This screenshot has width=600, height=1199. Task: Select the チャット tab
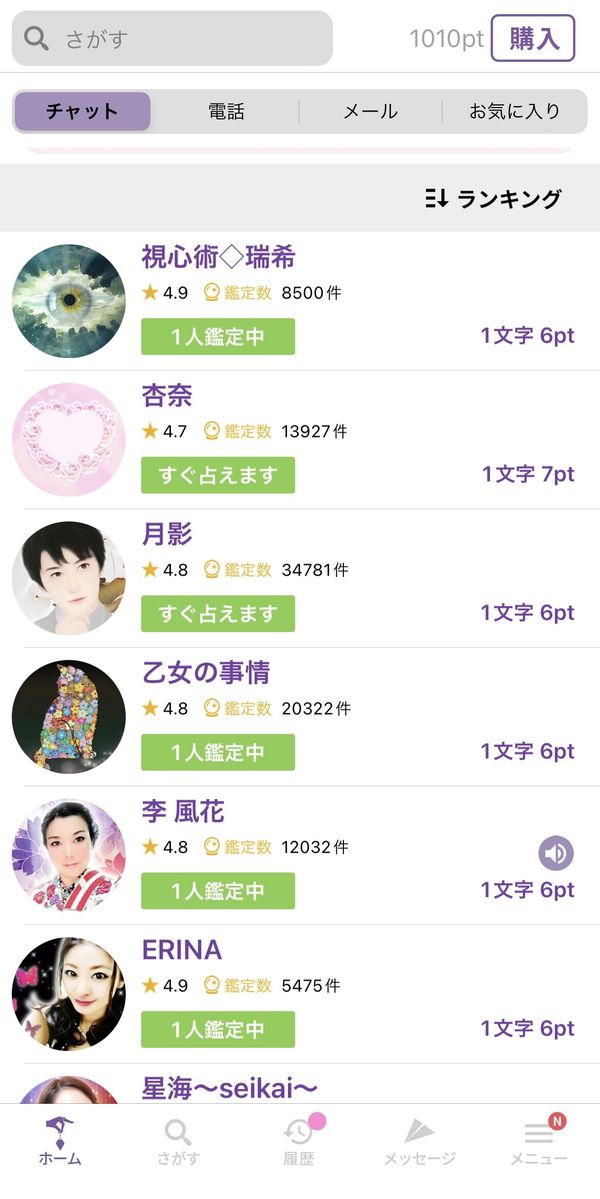[82, 112]
